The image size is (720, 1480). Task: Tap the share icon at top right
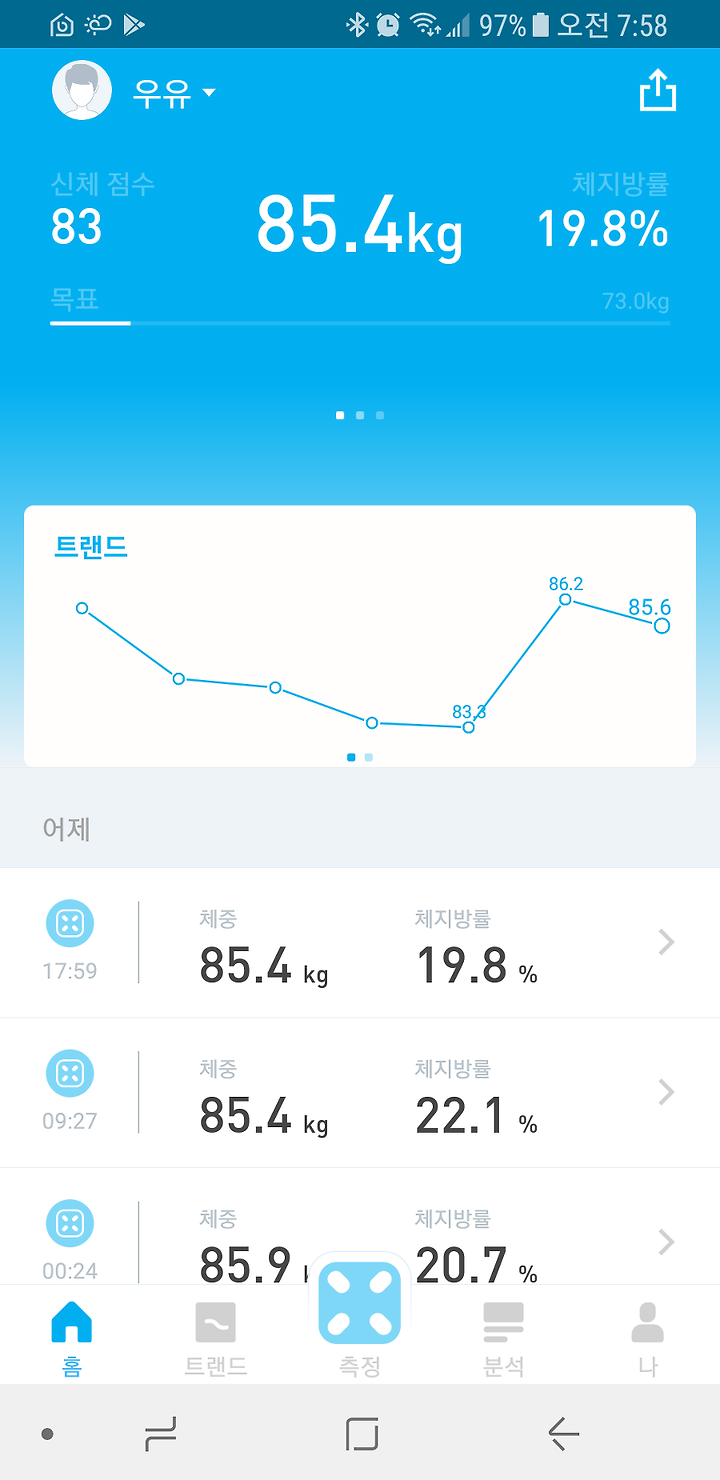pyautogui.click(x=658, y=92)
